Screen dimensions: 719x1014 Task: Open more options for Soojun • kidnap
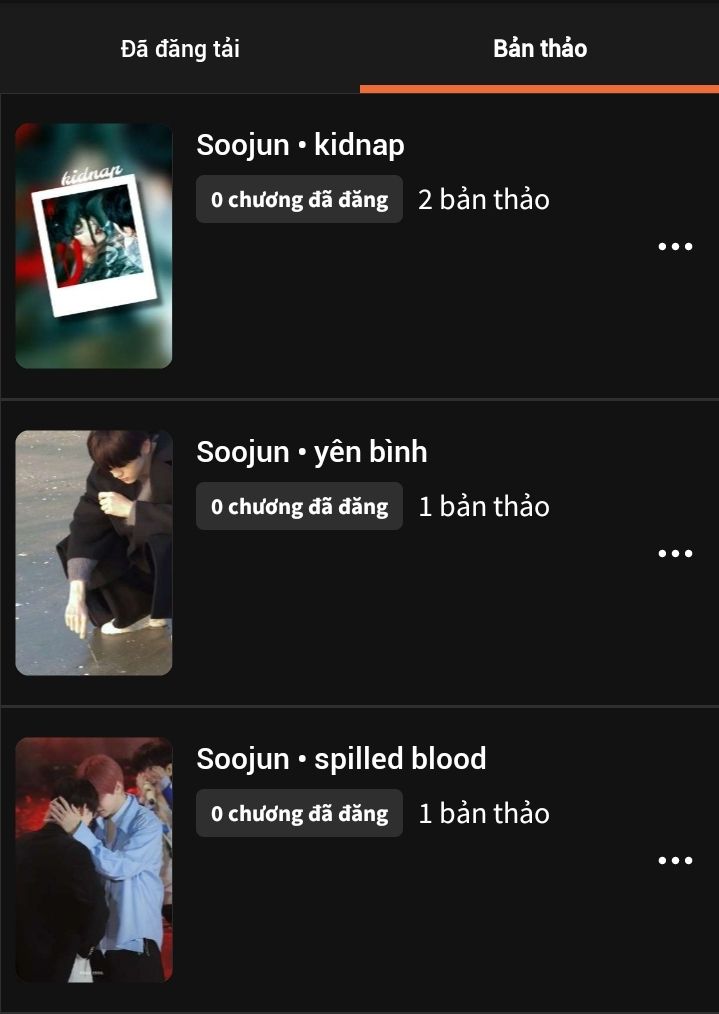click(675, 246)
